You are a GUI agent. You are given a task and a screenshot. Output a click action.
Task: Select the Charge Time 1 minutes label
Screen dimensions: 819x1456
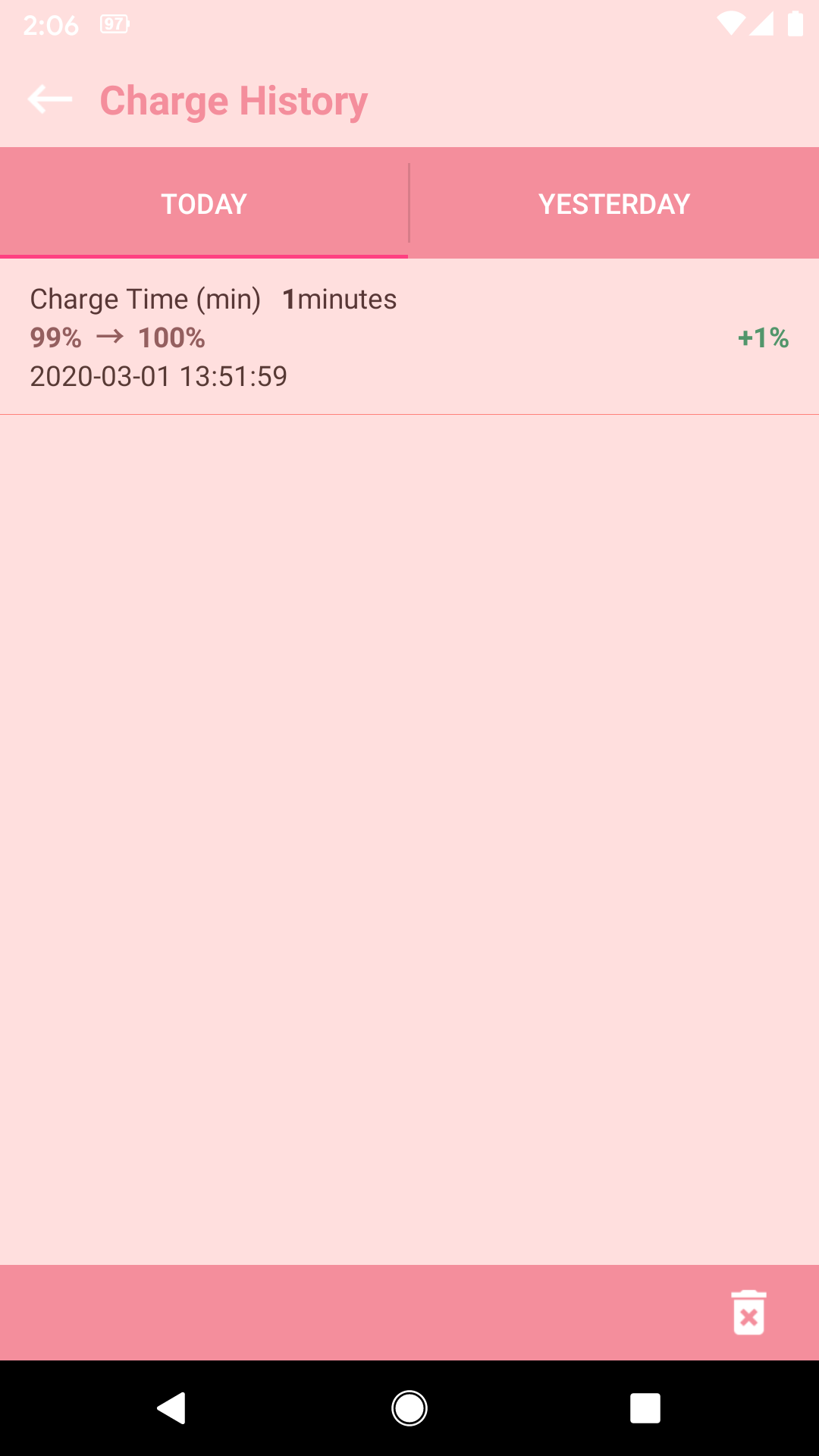click(x=212, y=299)
